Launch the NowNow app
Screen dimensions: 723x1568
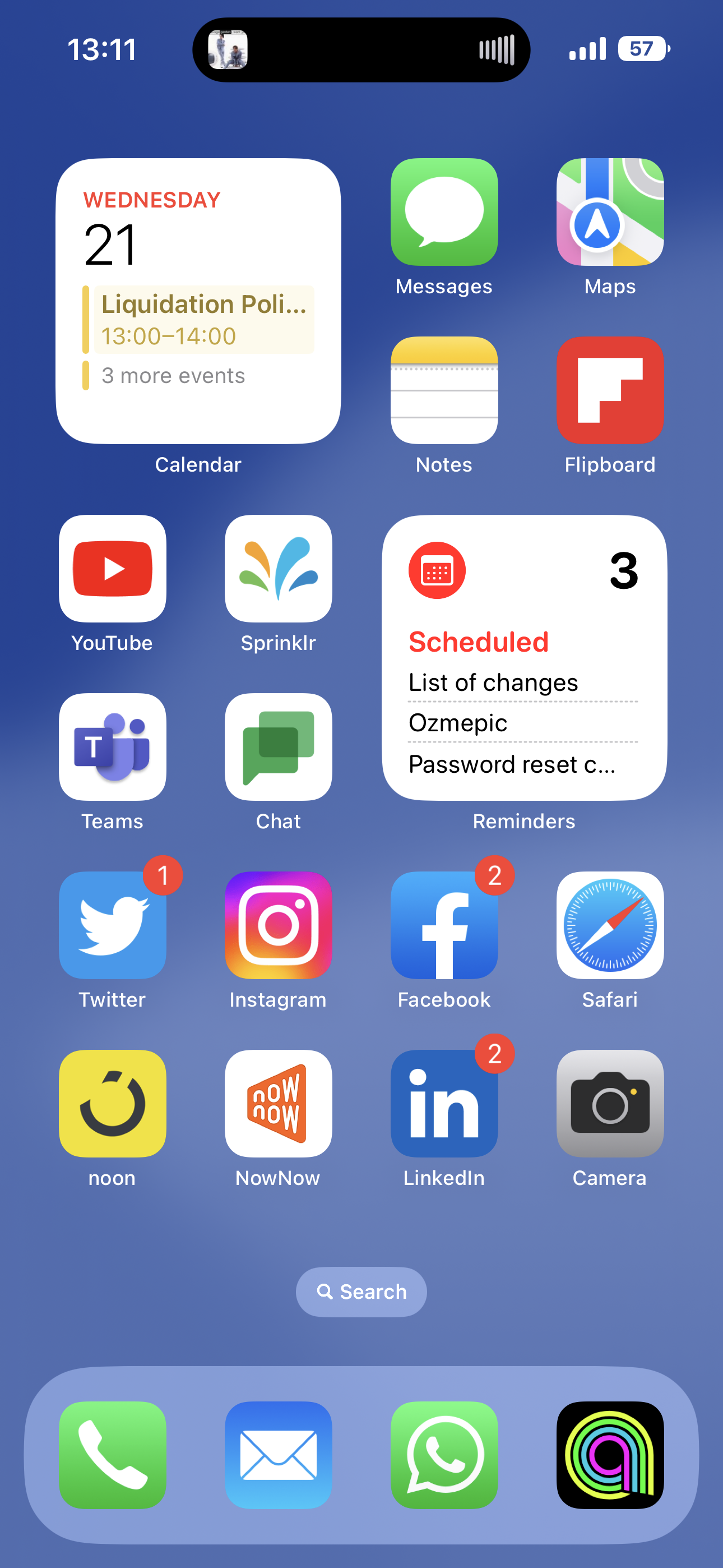(278, 1104)
